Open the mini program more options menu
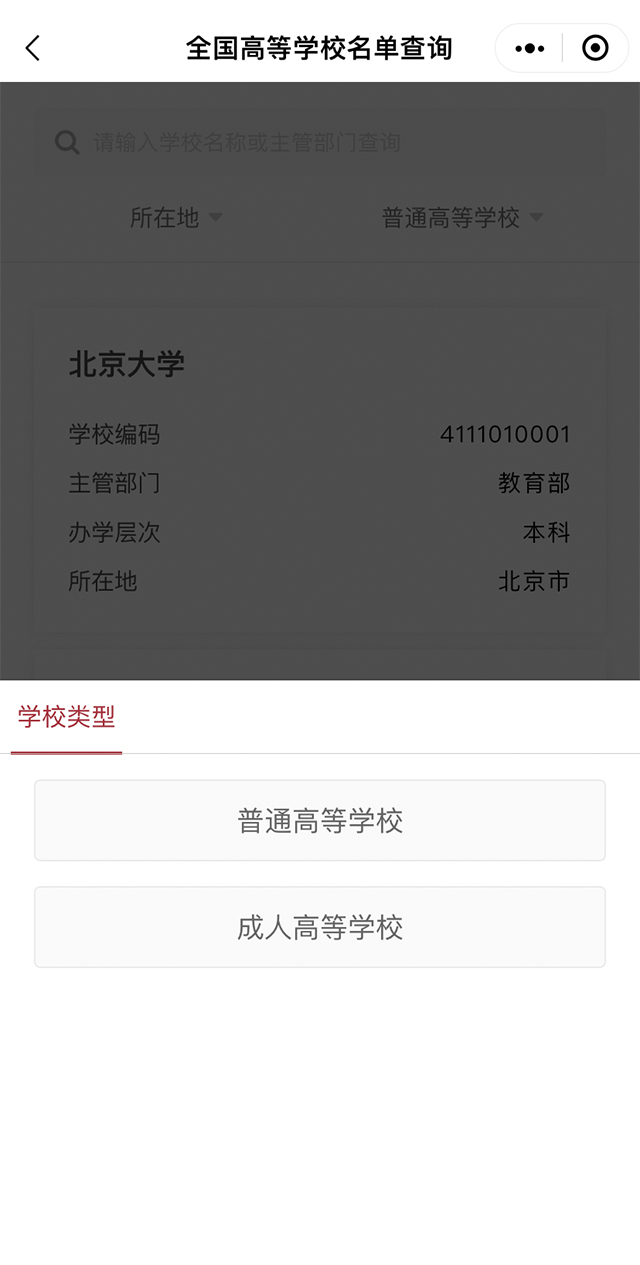The image size is (640, 1265). pos(529,48)
